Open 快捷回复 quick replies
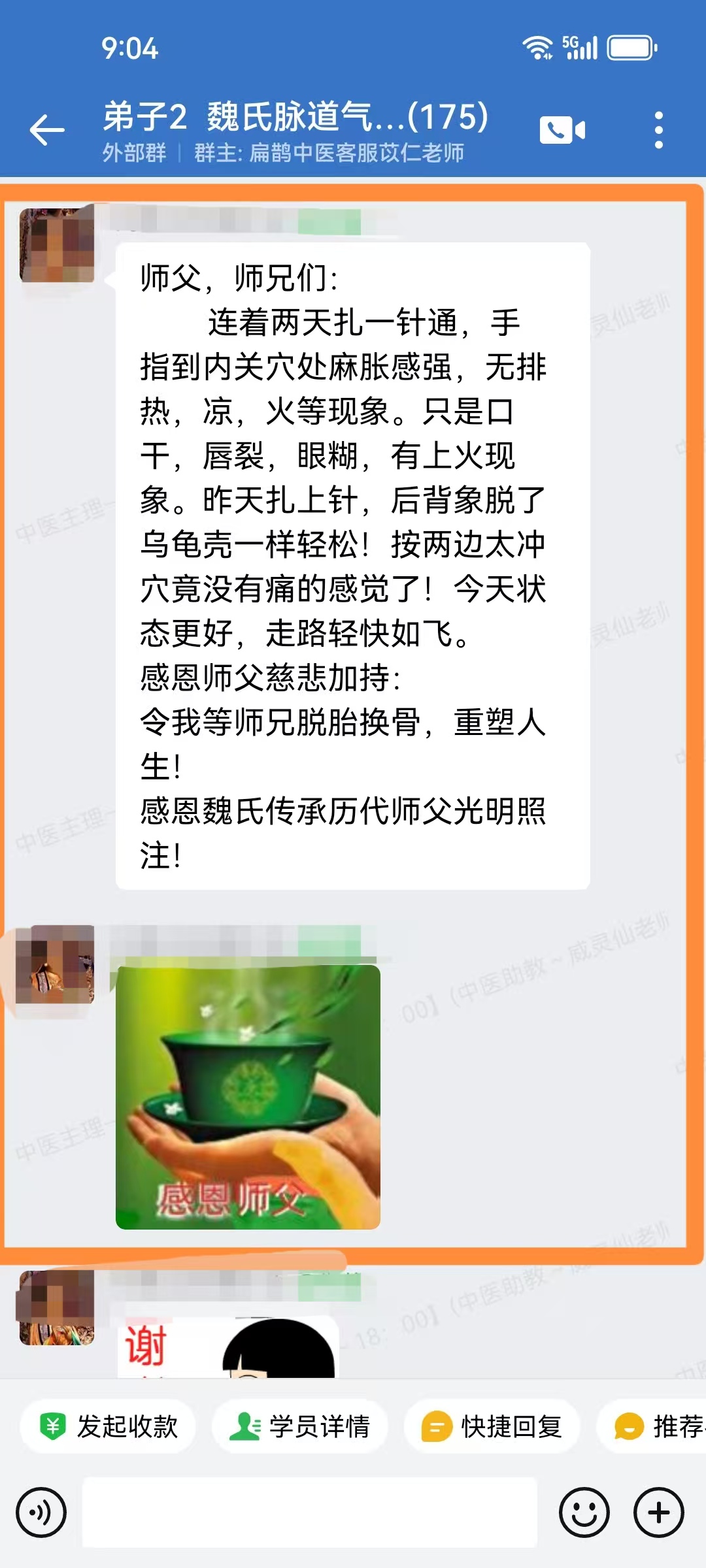 (493, 1426)
